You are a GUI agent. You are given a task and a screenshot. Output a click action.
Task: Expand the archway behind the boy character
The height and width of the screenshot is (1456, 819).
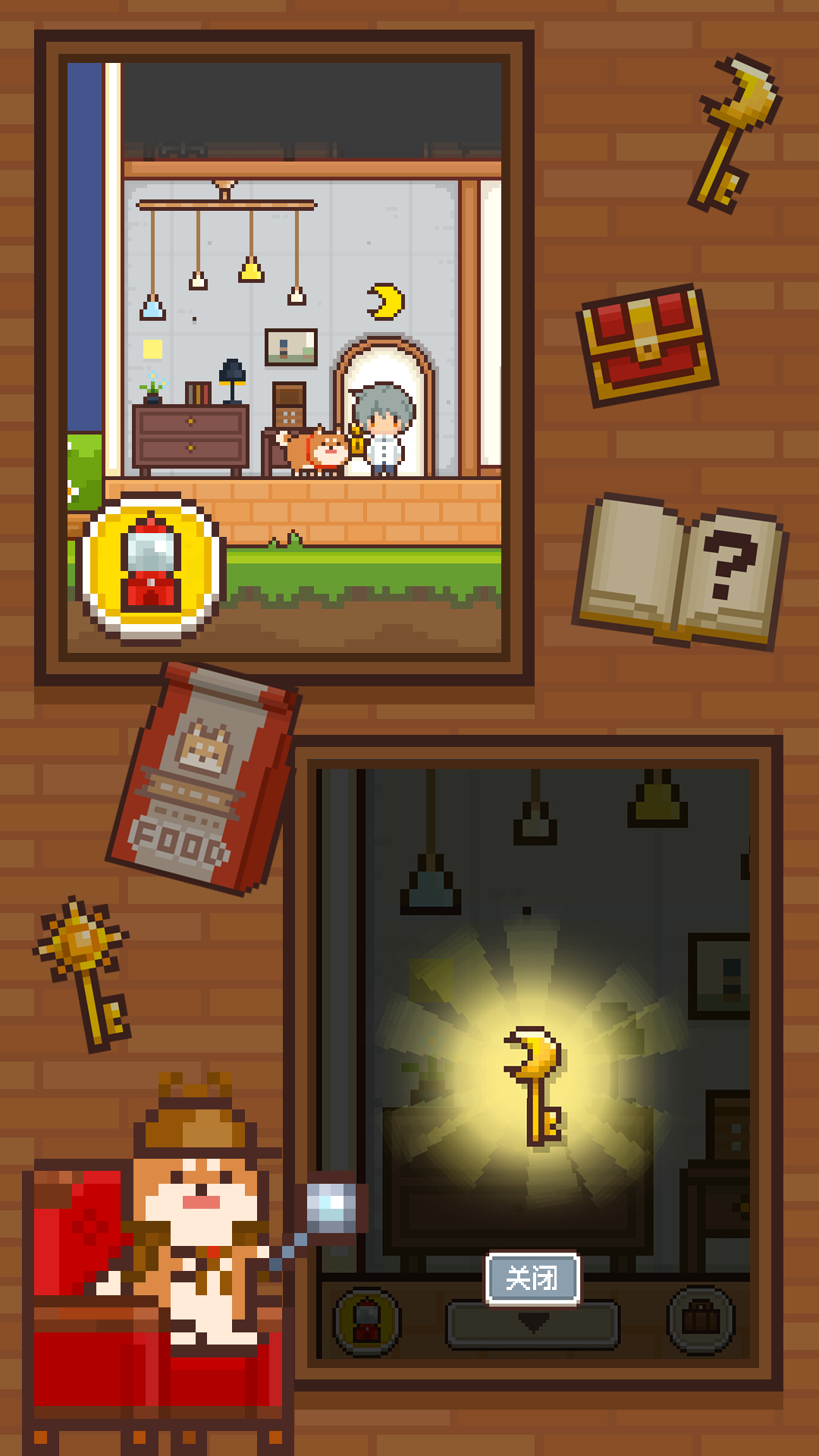(x=383, y=394)
